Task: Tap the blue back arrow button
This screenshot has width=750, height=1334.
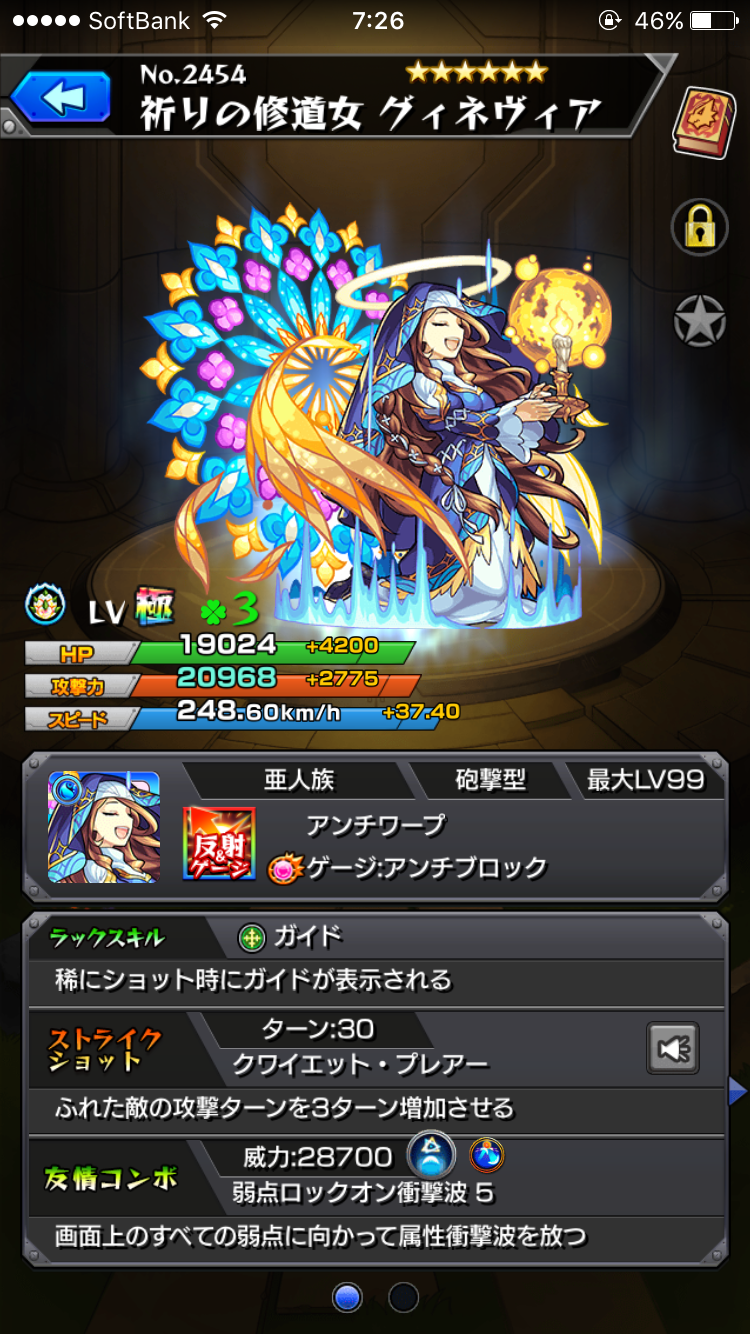Action: (x=62, y=99)
